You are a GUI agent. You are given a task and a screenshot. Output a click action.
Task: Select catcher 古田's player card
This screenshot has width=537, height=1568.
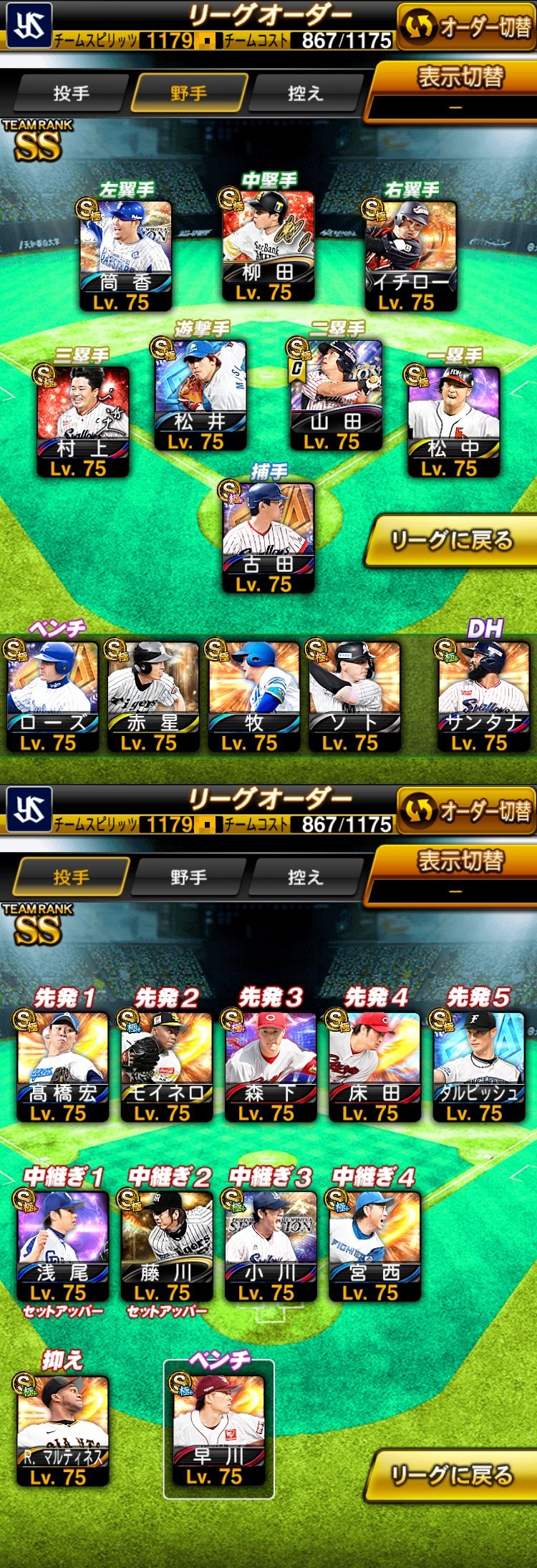click(x=268, y=537)
